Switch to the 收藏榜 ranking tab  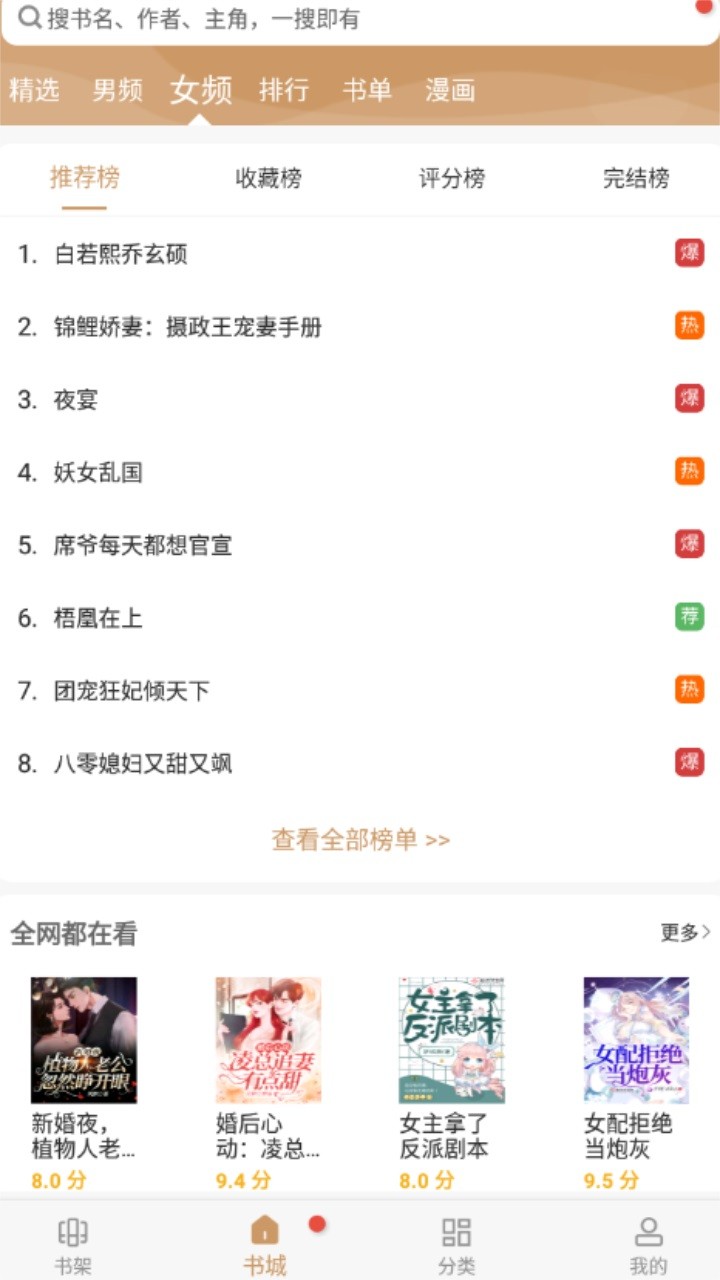(270, 178)
